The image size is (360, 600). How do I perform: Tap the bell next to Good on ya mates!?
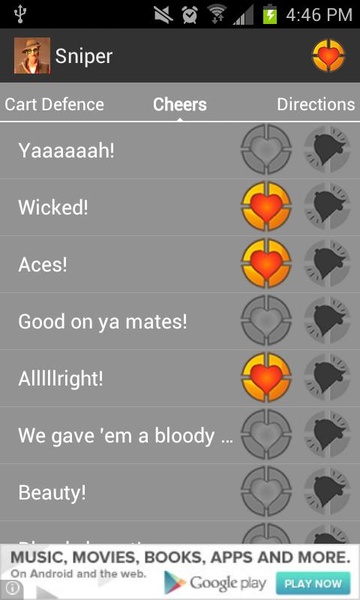tap(327, 320)
